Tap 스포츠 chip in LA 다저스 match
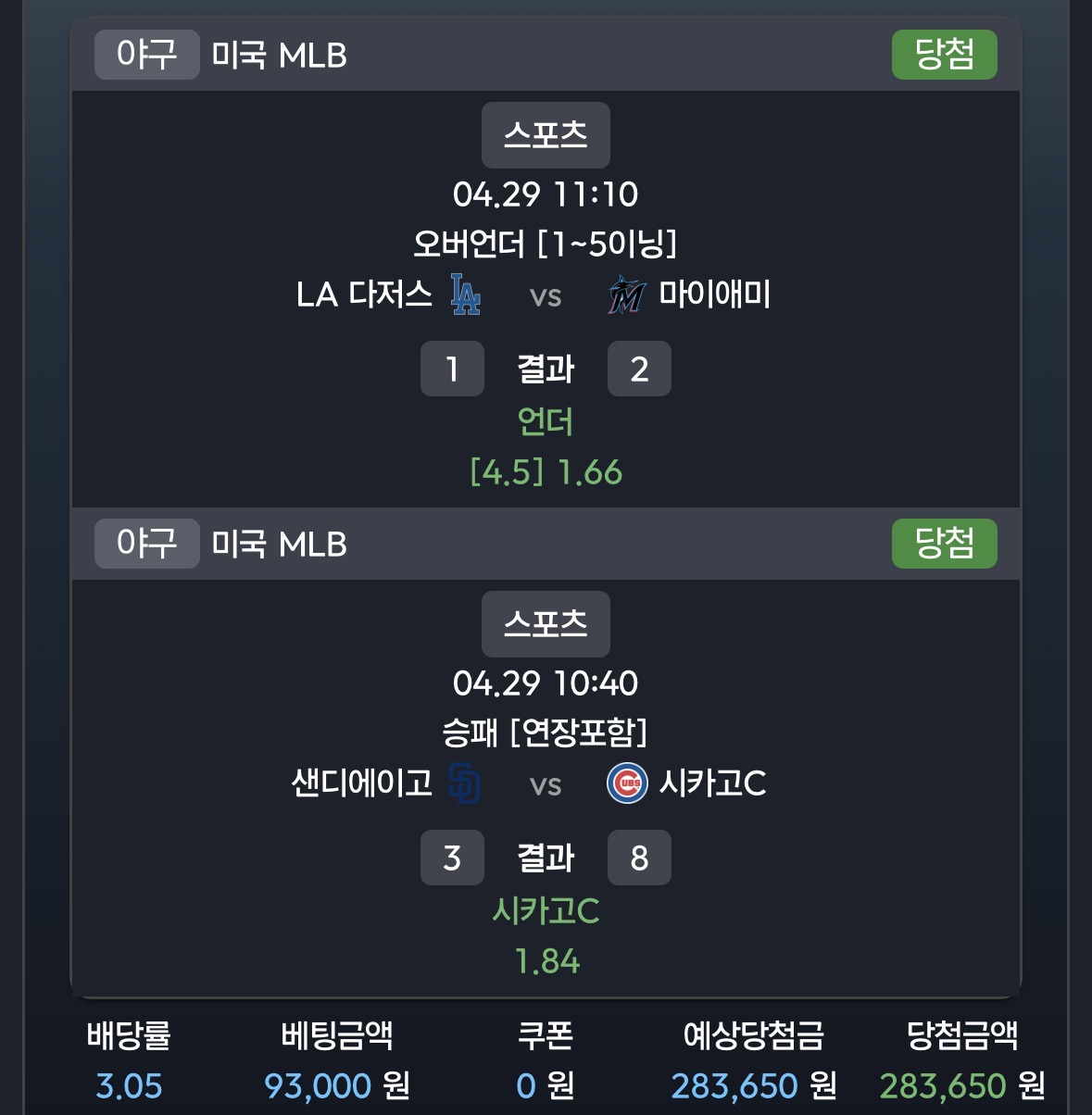Screen dimensions: 1092x1115 546,135
